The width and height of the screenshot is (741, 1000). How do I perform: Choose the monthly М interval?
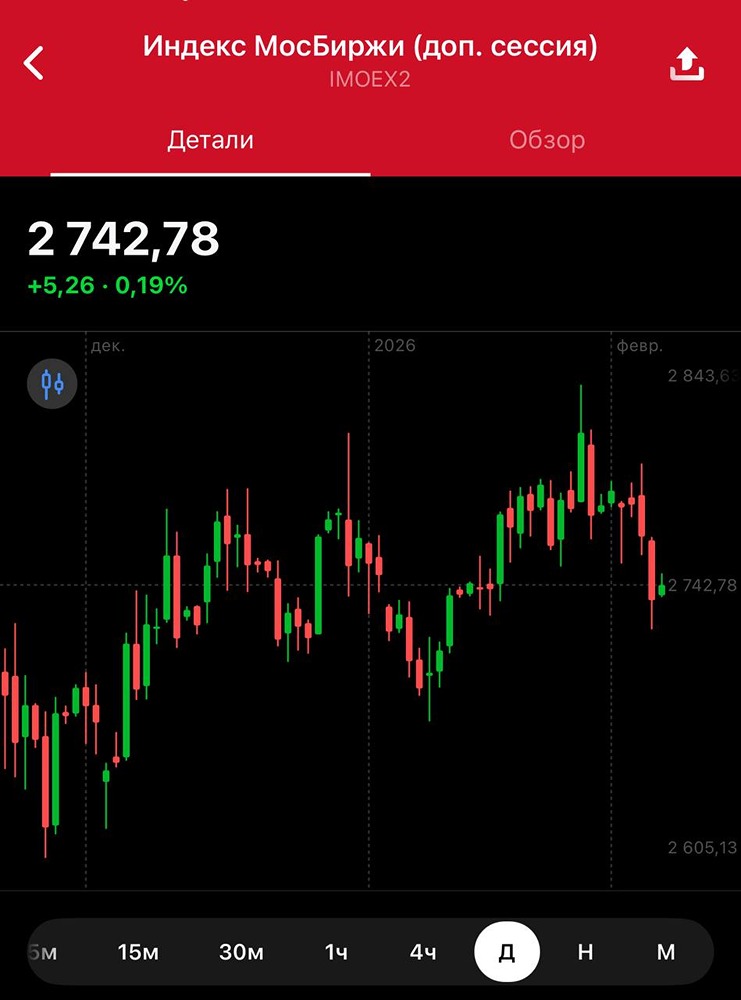click(x=666, y=952)
